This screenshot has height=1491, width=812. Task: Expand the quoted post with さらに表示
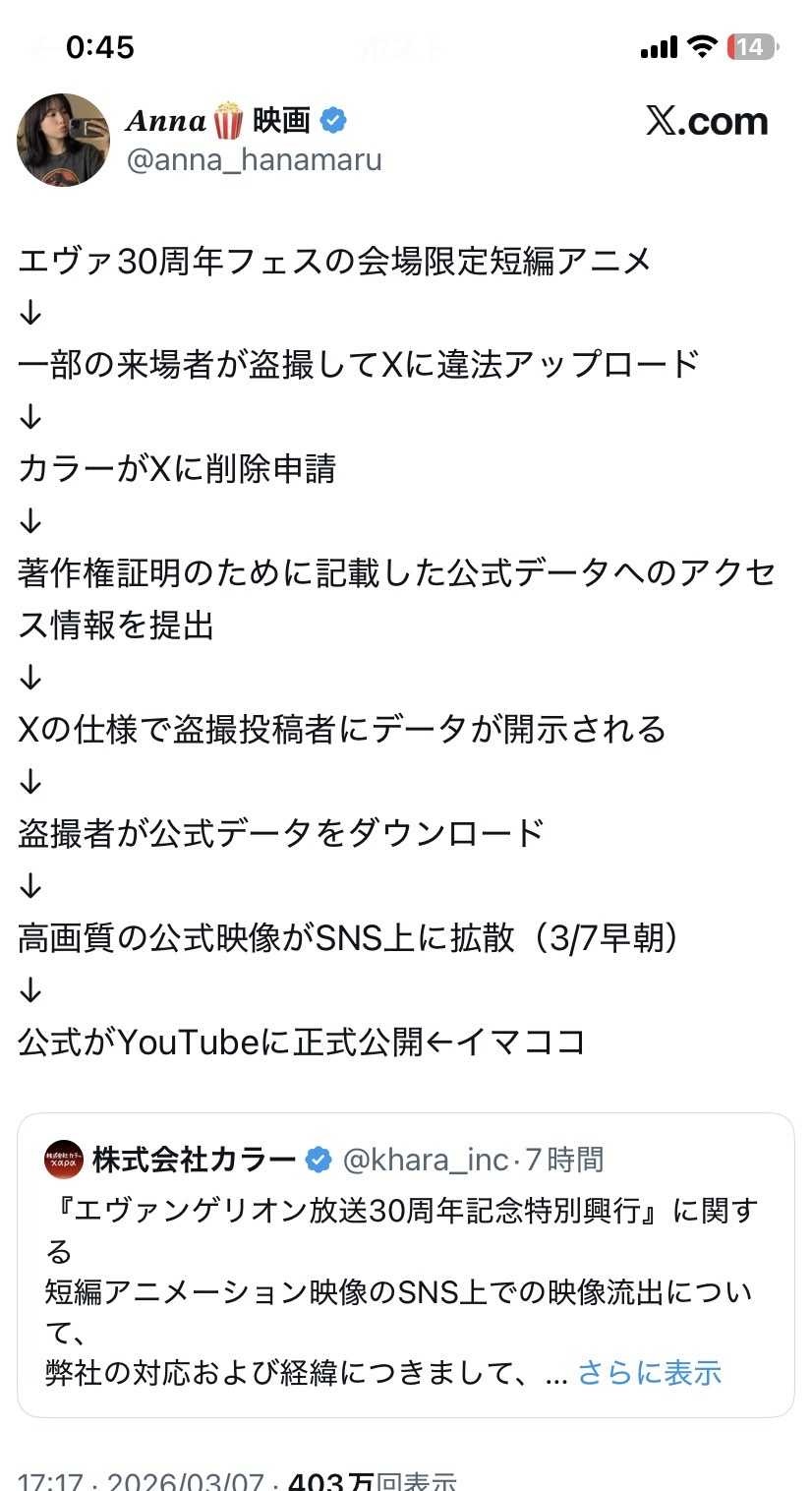point(649,1372)
